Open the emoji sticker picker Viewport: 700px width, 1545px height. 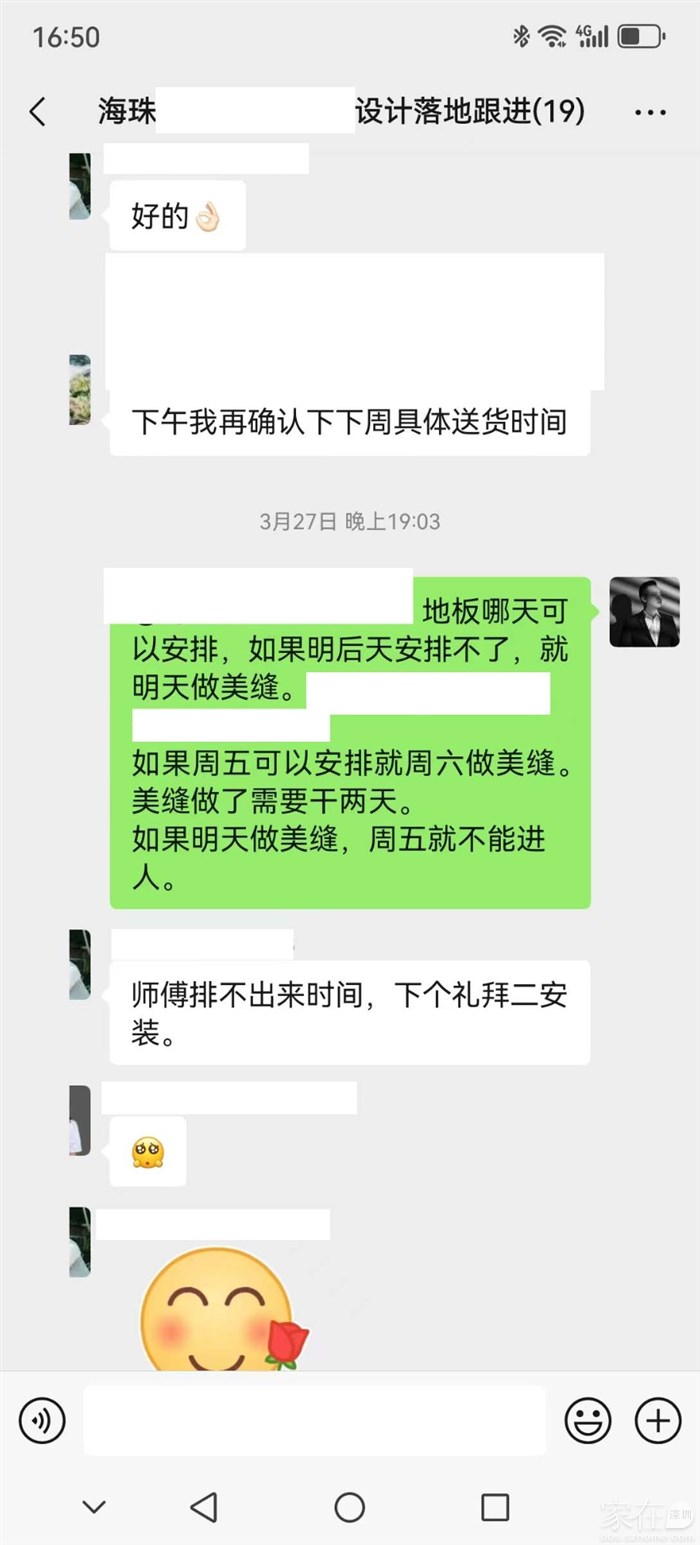pos(589,1420)
